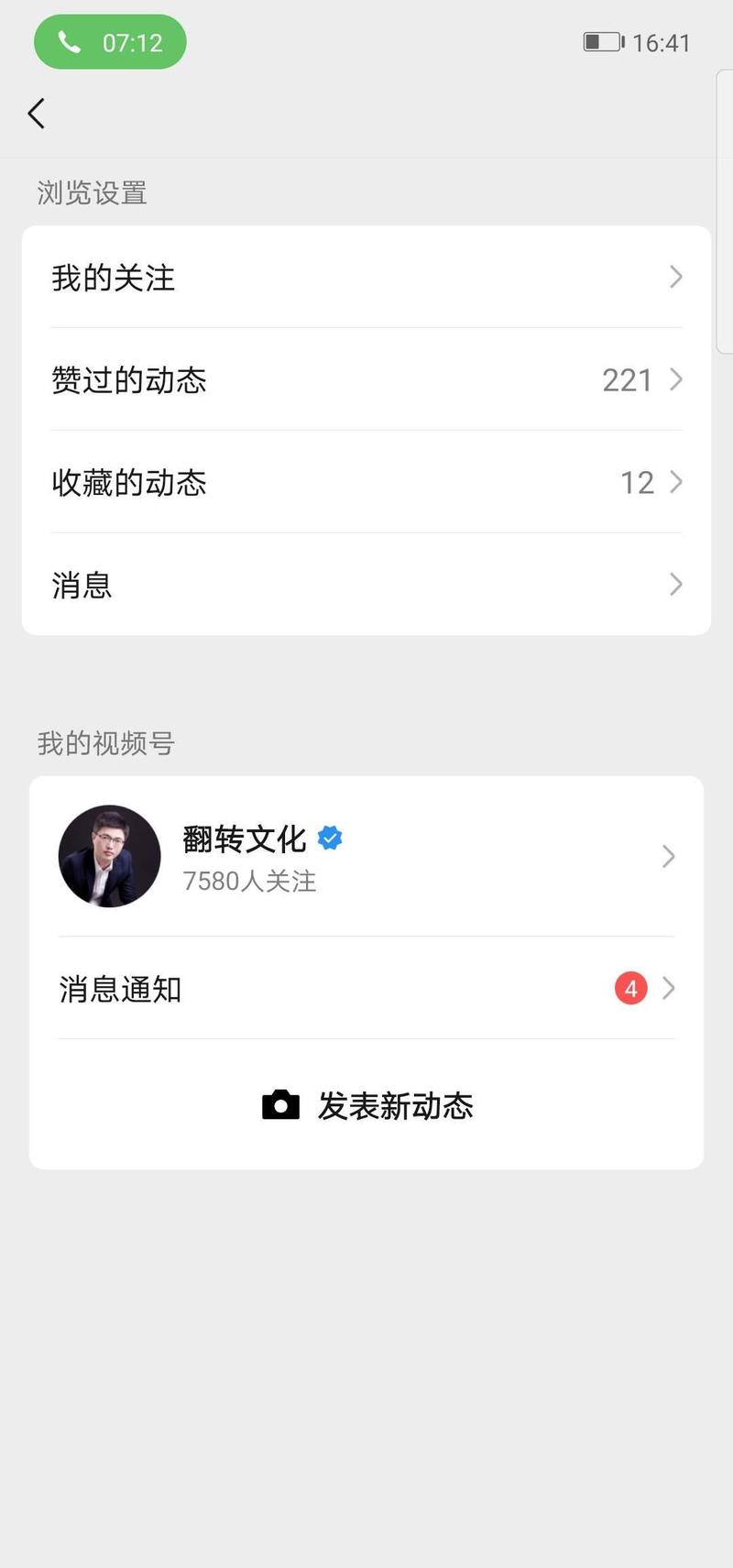733x1568 pixels.
Task: Tap the verified blue badge next to 翻转文化
Action: (330, 837)
